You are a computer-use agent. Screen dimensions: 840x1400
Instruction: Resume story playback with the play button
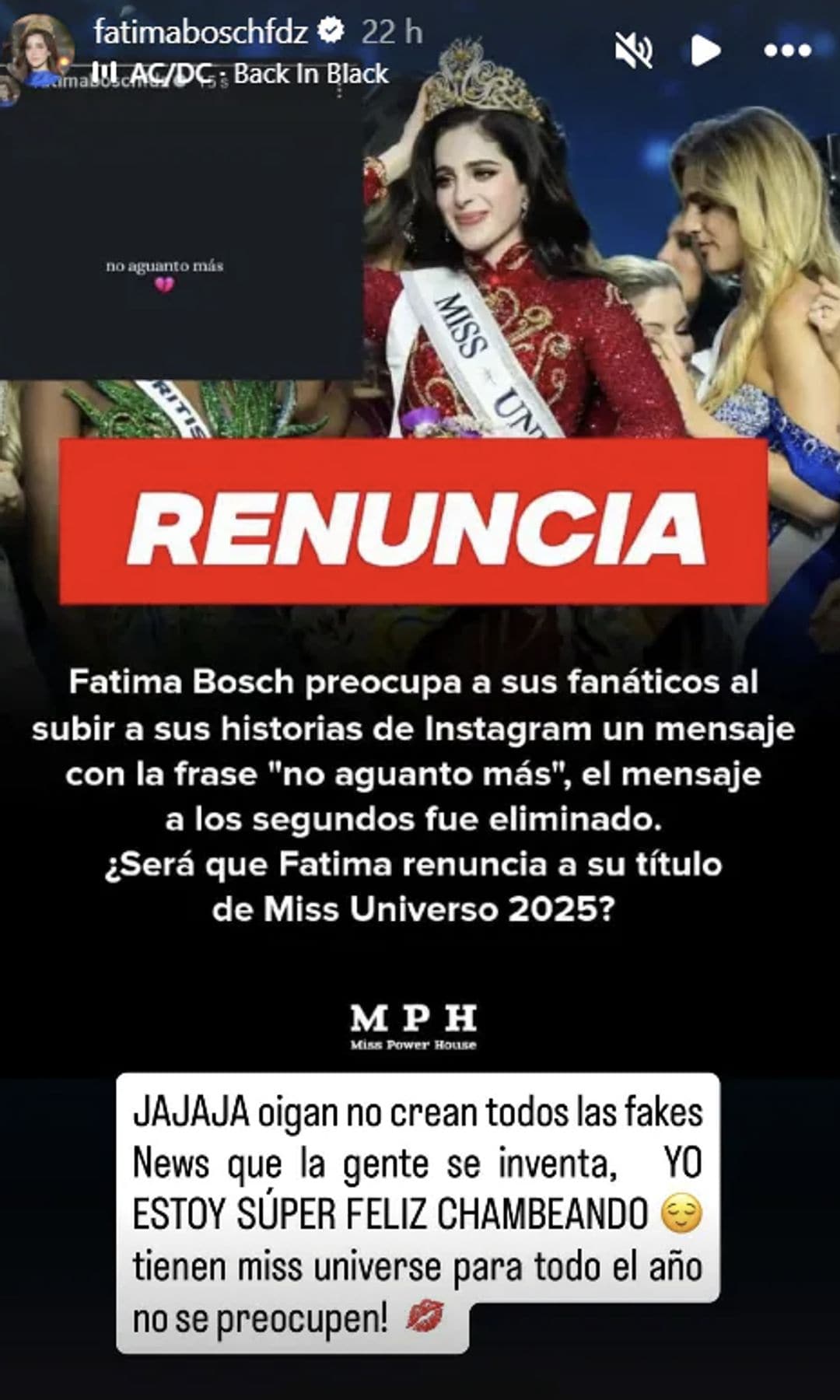tap(705, 51)
